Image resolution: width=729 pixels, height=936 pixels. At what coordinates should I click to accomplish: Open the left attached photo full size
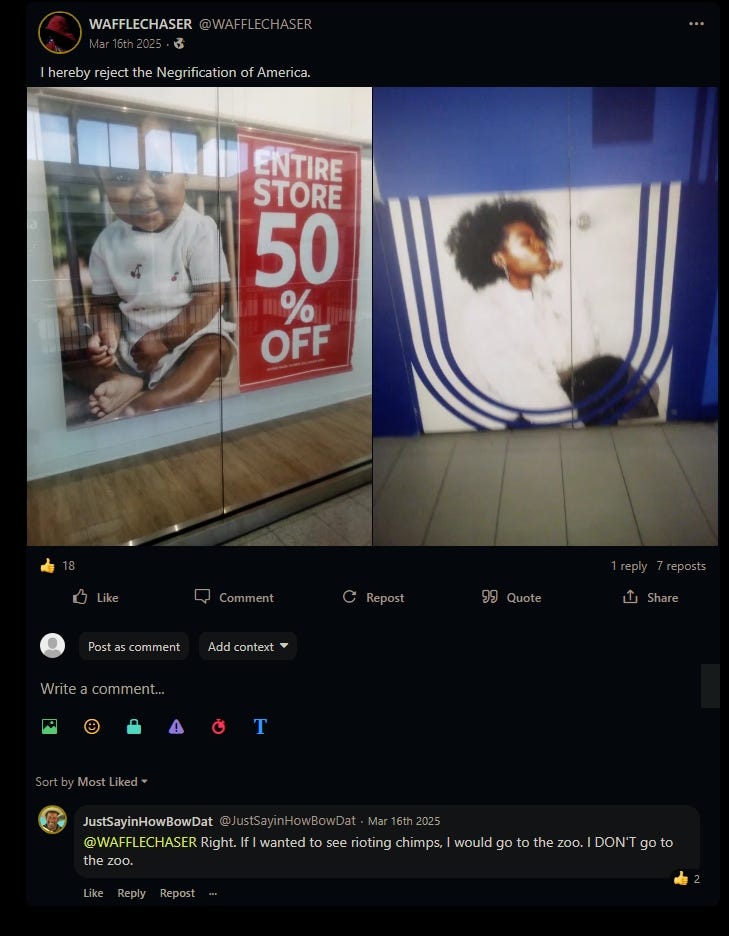coord(199,316)
